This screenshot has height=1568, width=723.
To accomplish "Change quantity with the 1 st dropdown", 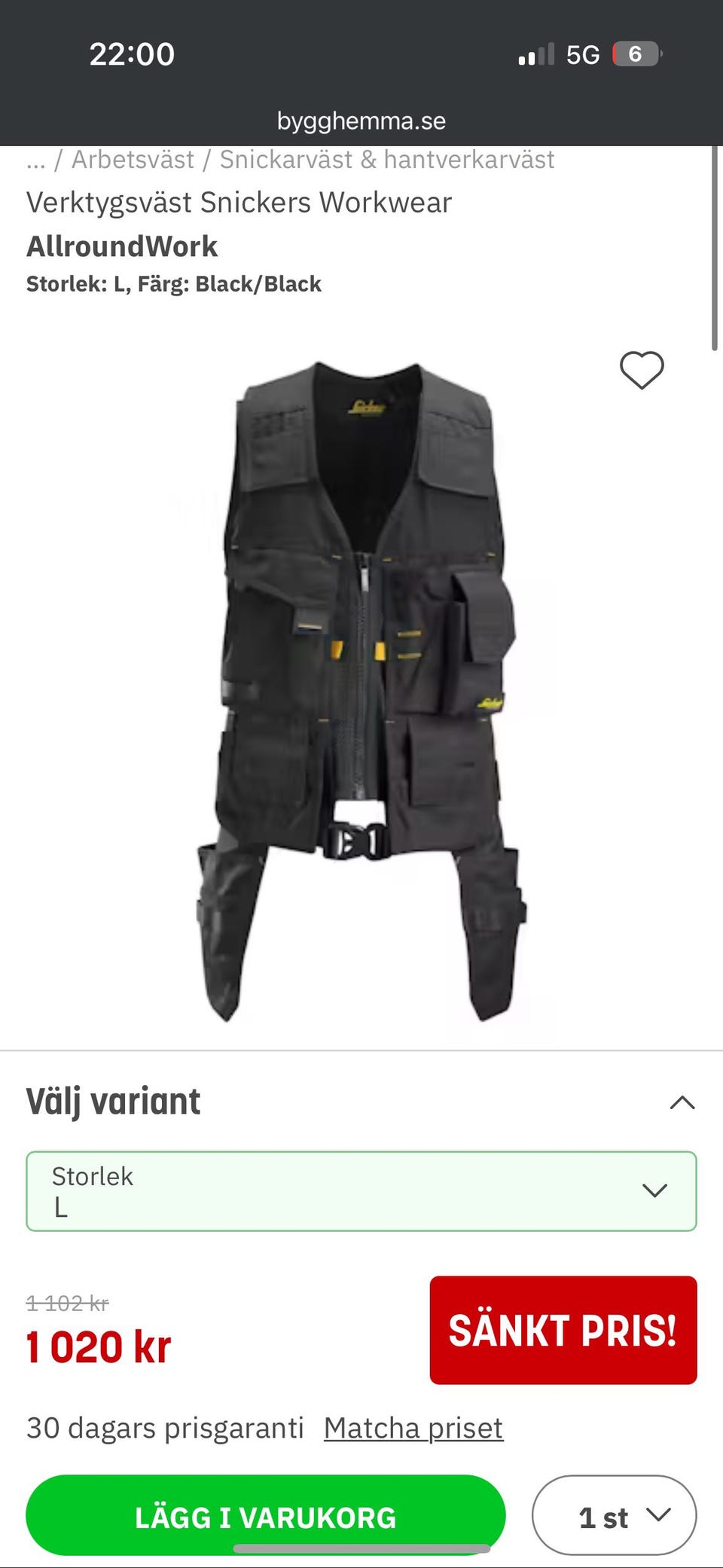I will [614, 1516].
